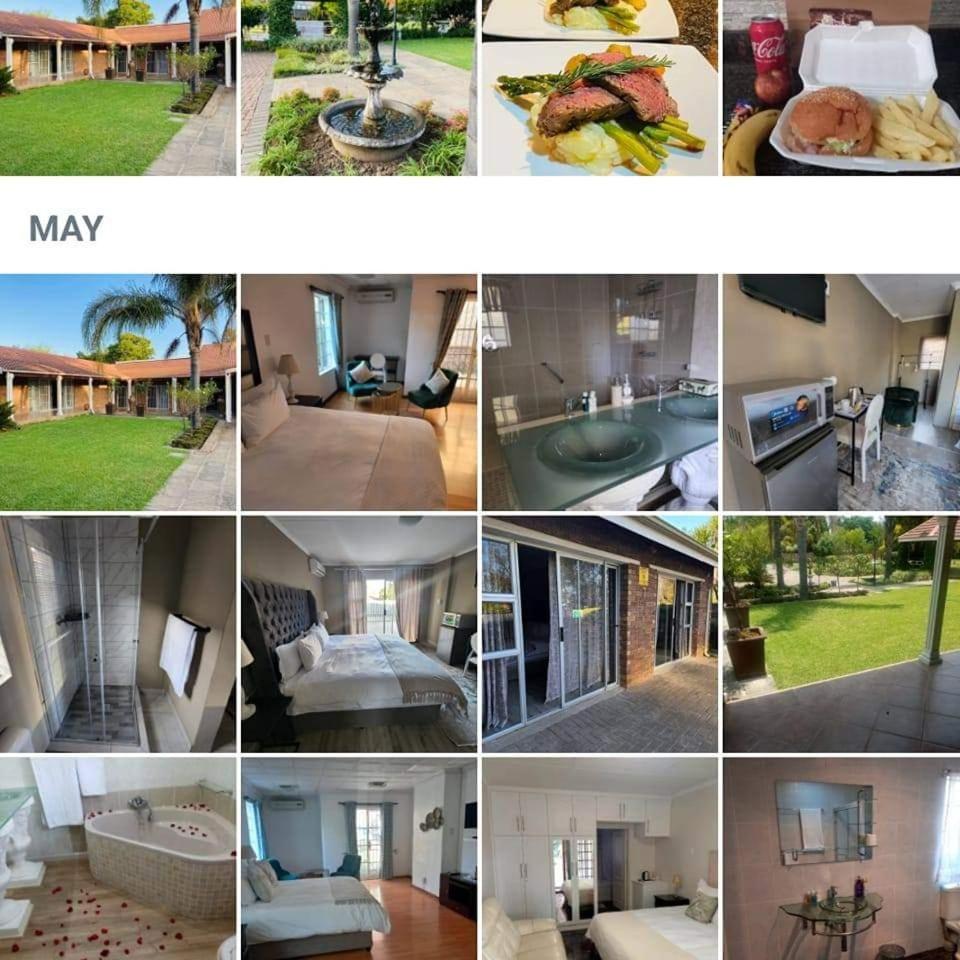Screen dimensions: 960x960
Task: Open the glass shower cubicle photo
Action: point(118,633)
